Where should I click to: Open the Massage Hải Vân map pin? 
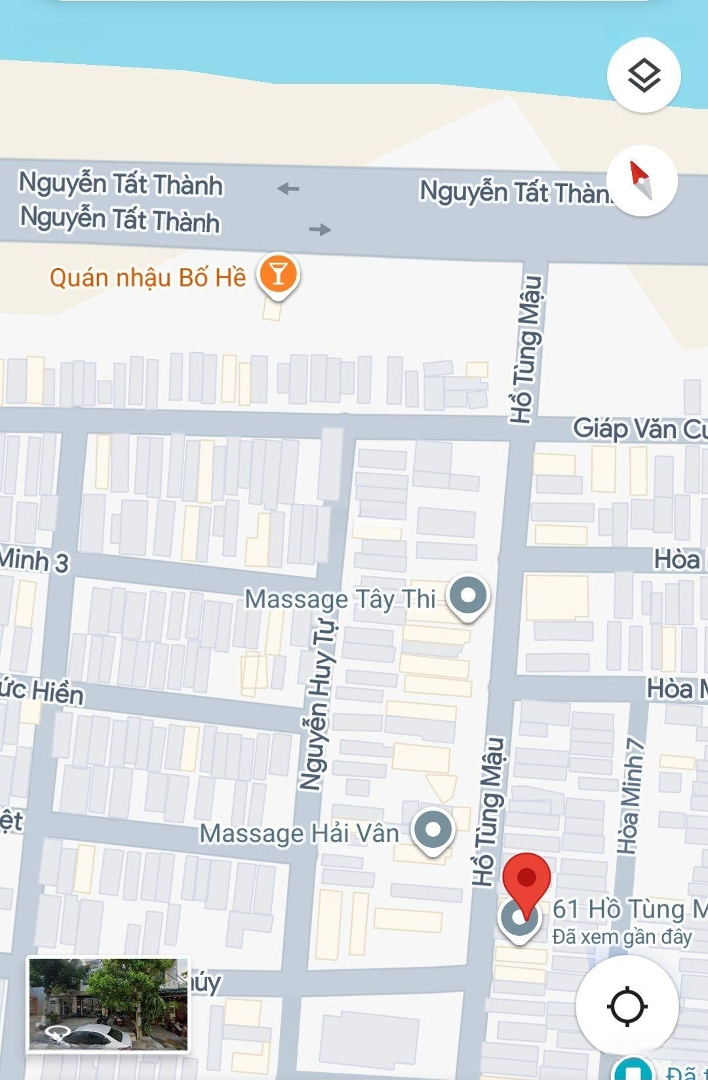click(433, 830)
